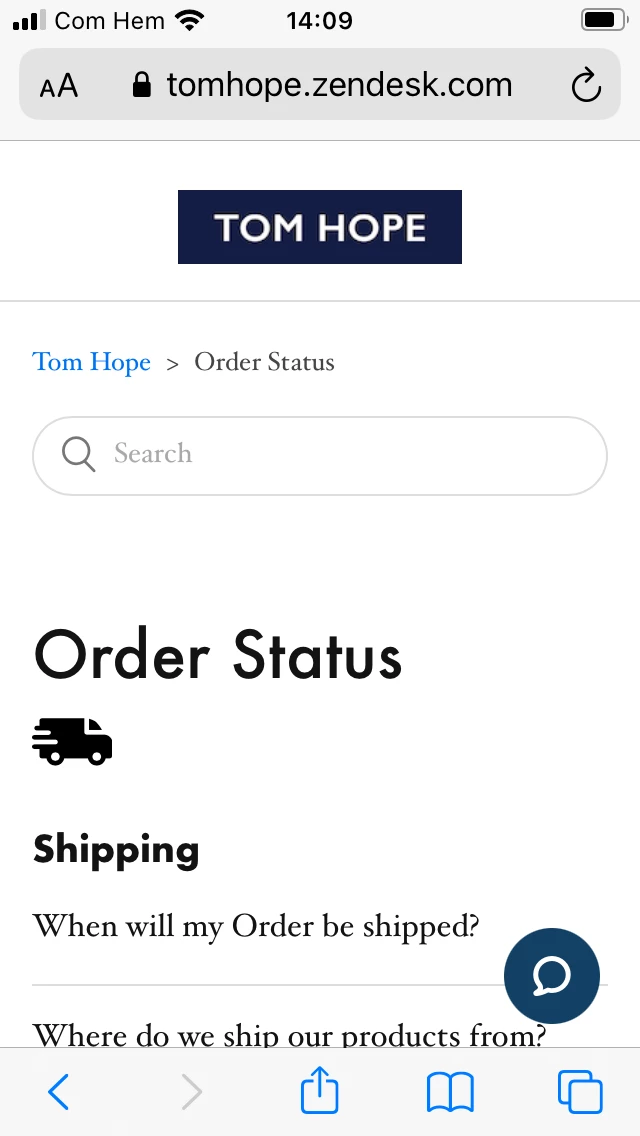Image resolution: width=640 pixels, height=1136 pixels.
Task: Share this page
Action: click(320, 1091)
